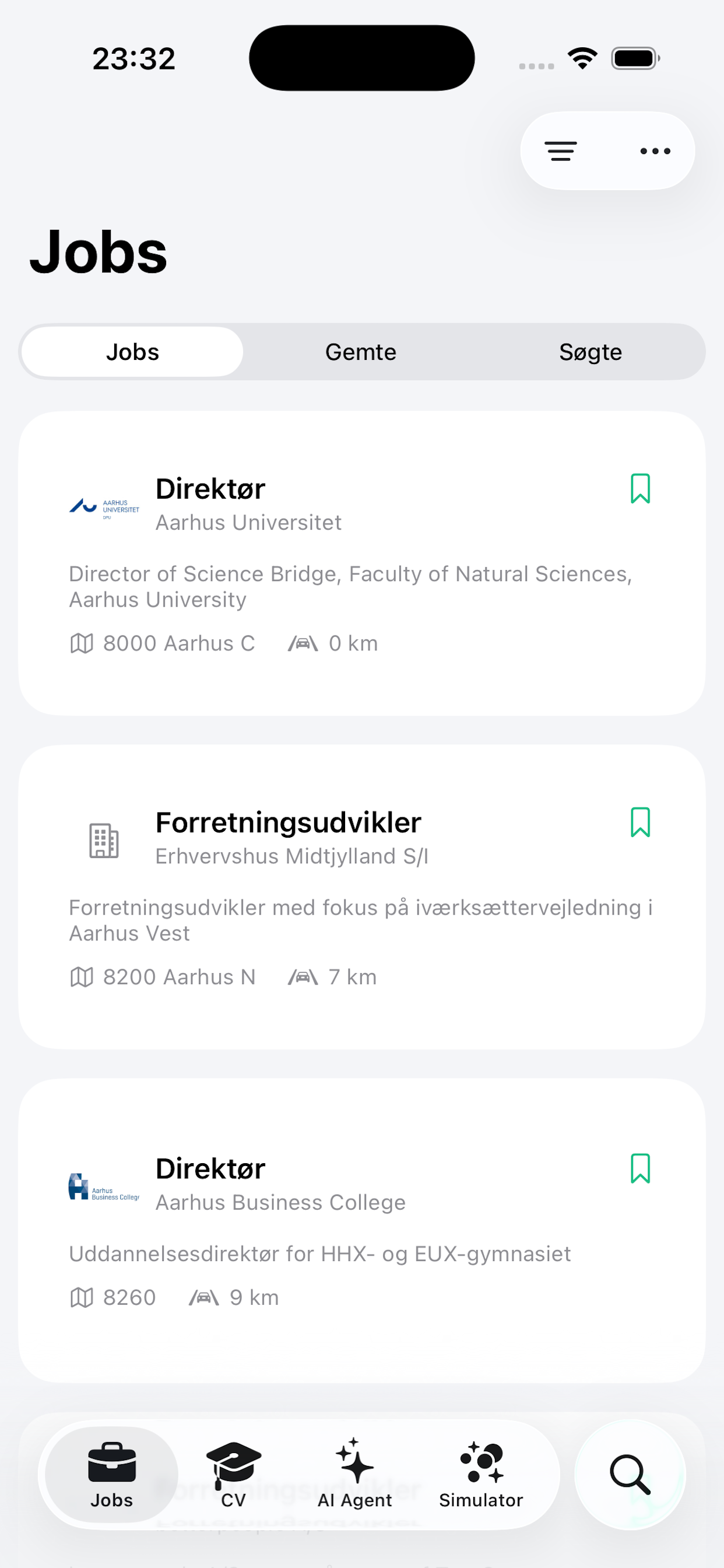Select the Jobs segment at the top
This screenshot has width=724, height=1568.
point(133,352)
